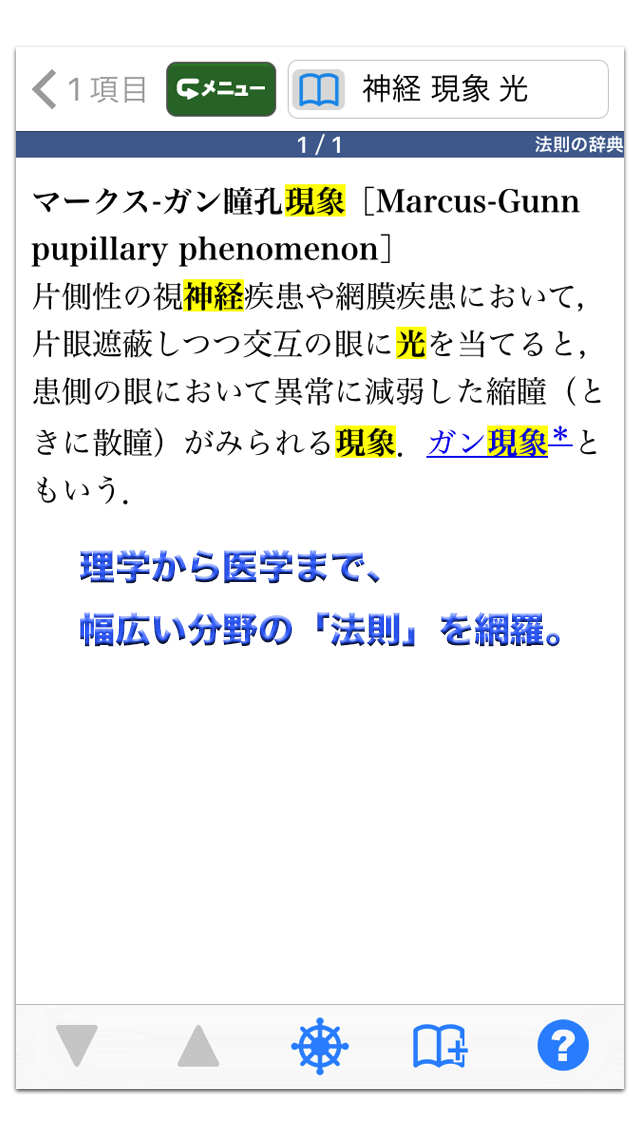Open help with the question mark icon
Screen dimensions: 640x1136
coord(563,1046)
